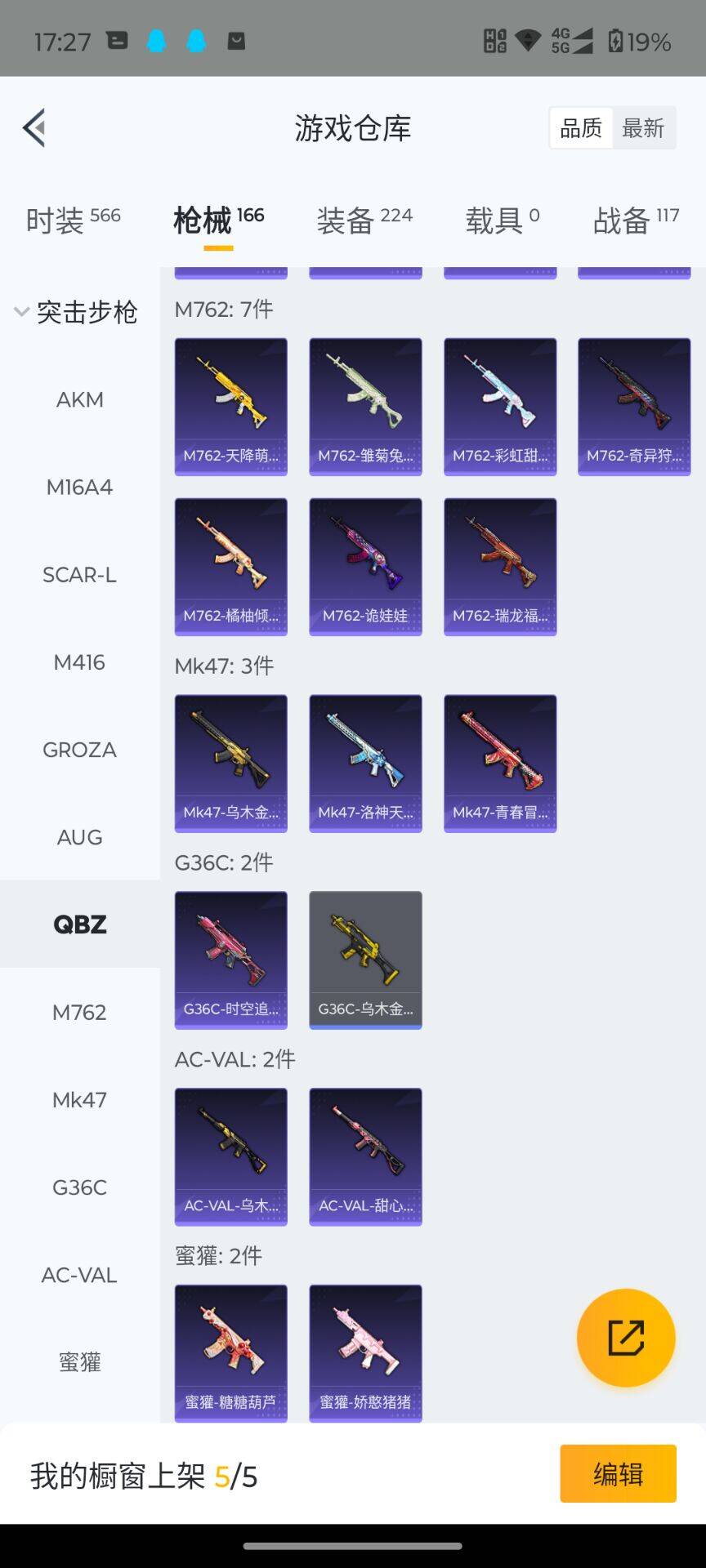Switch to the 时装 tab

tap(73, 220)
